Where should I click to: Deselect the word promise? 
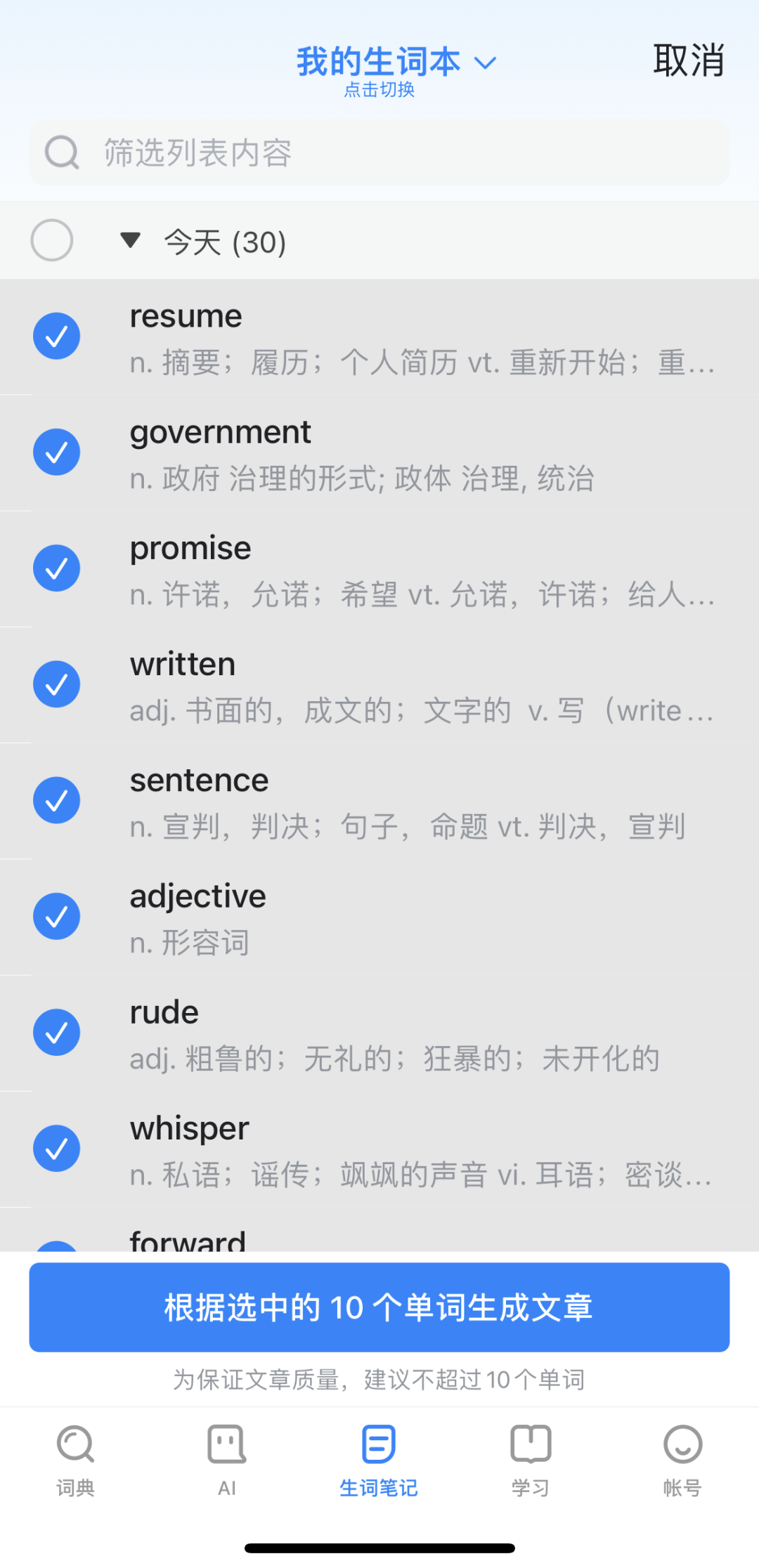pos(56,568)
